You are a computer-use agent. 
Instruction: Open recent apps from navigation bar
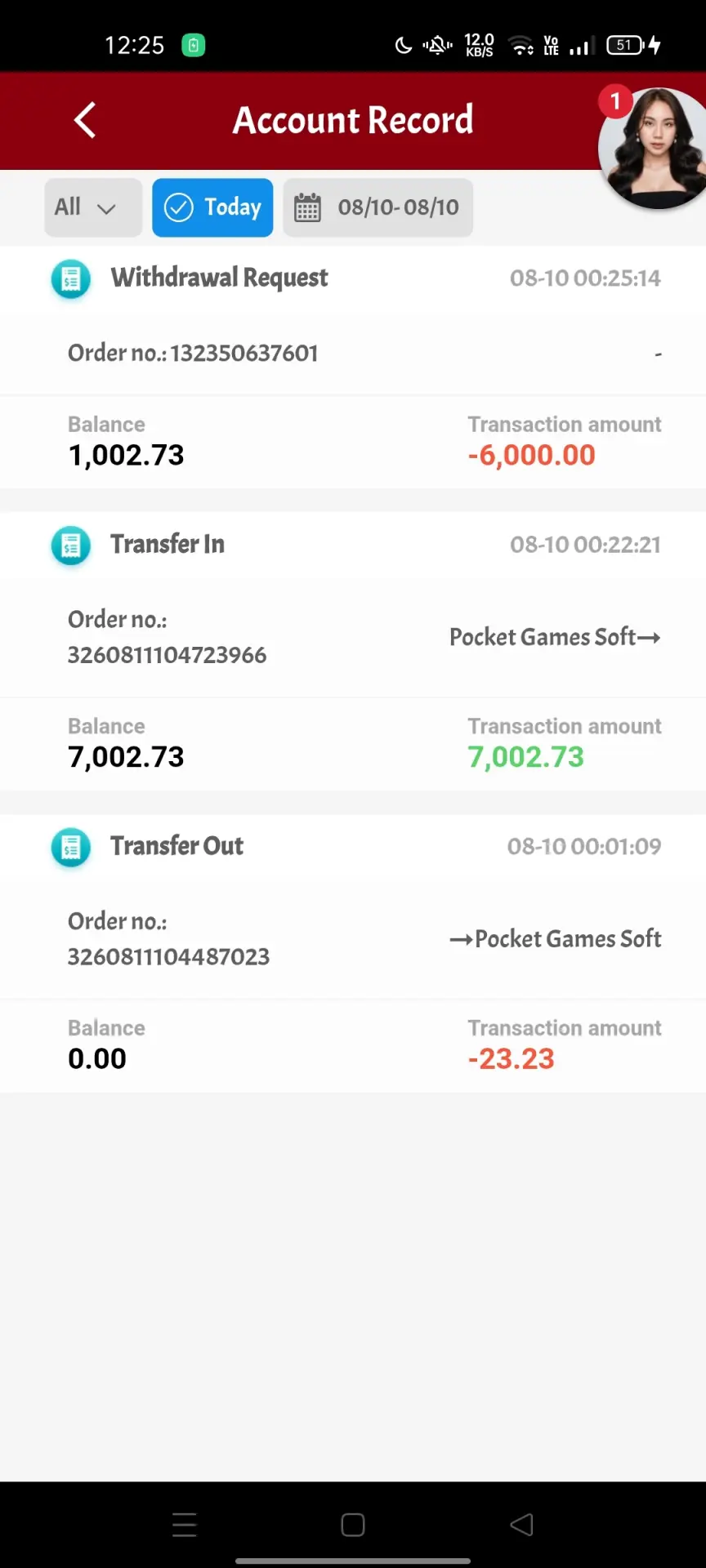[185, 1525]
